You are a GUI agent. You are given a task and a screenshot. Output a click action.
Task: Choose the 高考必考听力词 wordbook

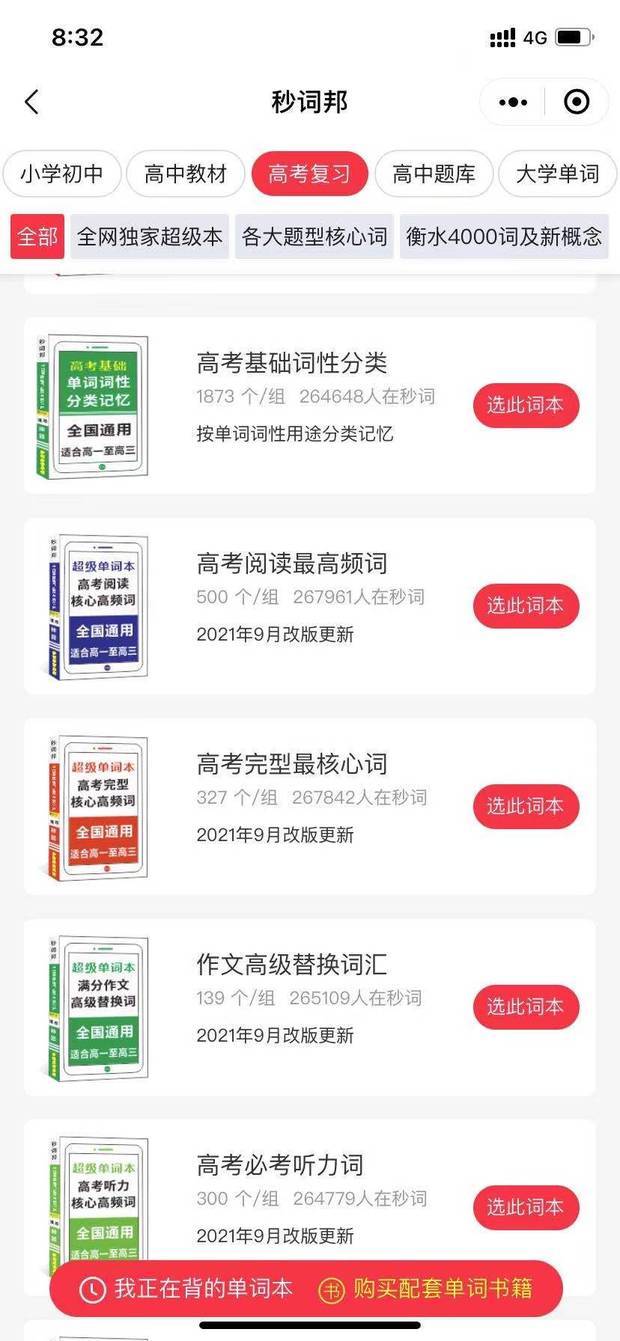click(526, 1207)
